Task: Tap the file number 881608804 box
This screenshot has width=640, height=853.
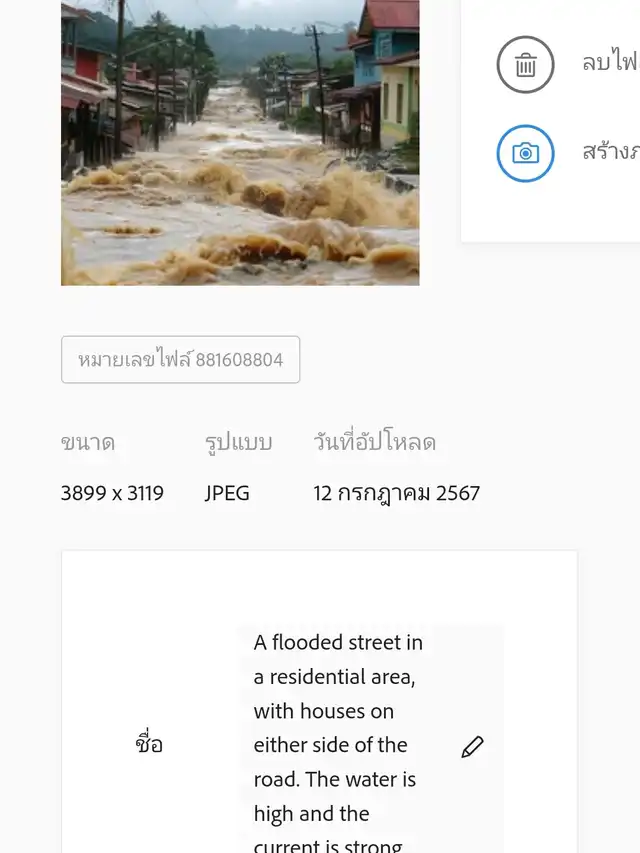Action: tap(181, 360)
